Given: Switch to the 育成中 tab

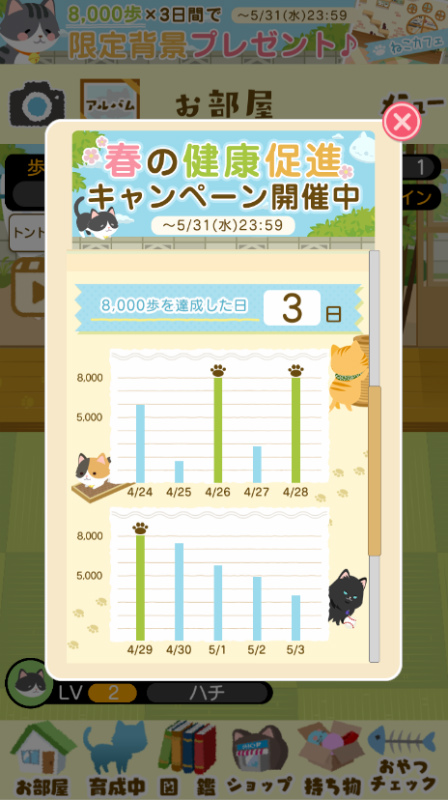Looking at the screenshot, I should tap(117, 759).
